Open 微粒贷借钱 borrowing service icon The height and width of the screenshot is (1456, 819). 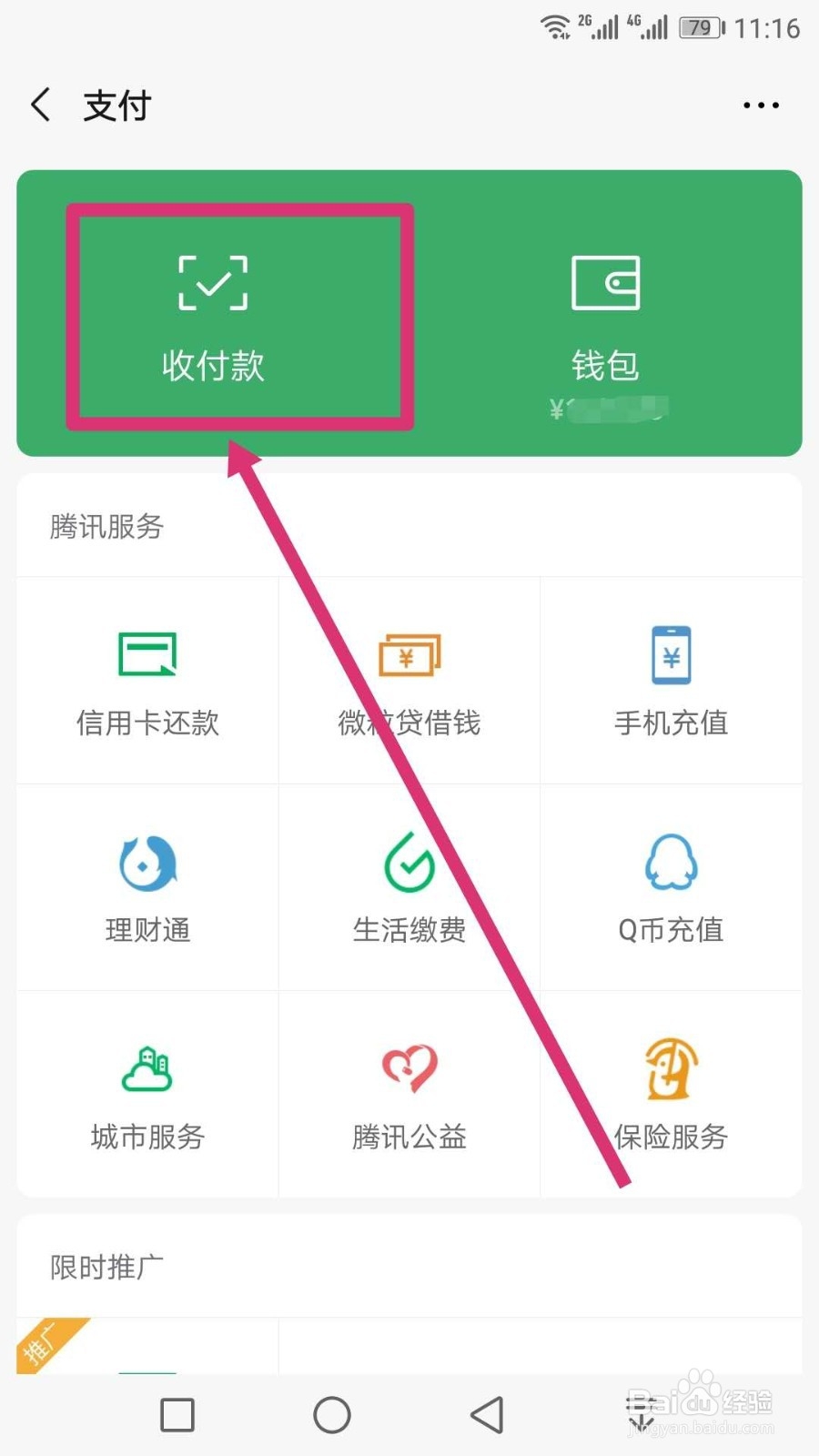pos(408,678)
